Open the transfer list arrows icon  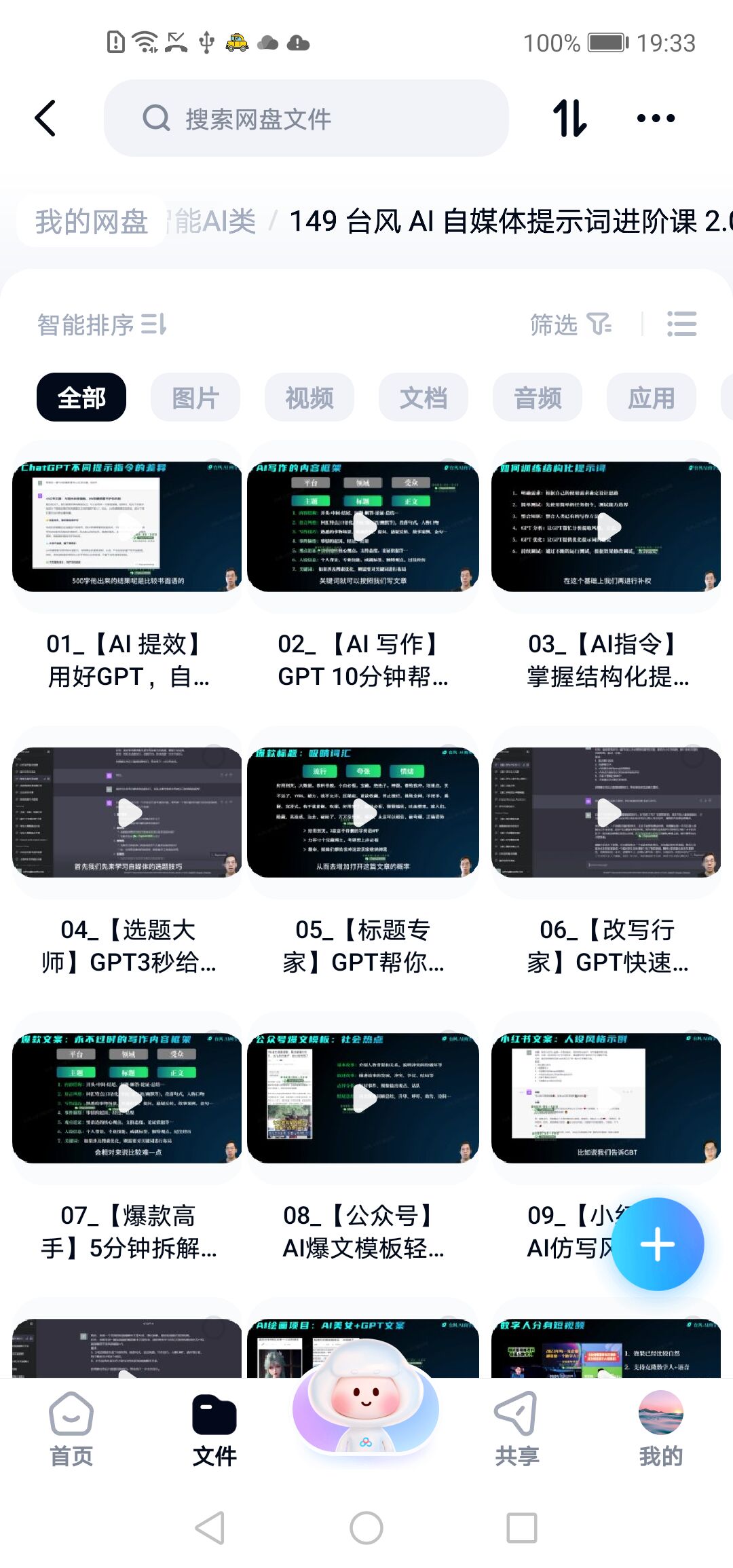point(569,119)
